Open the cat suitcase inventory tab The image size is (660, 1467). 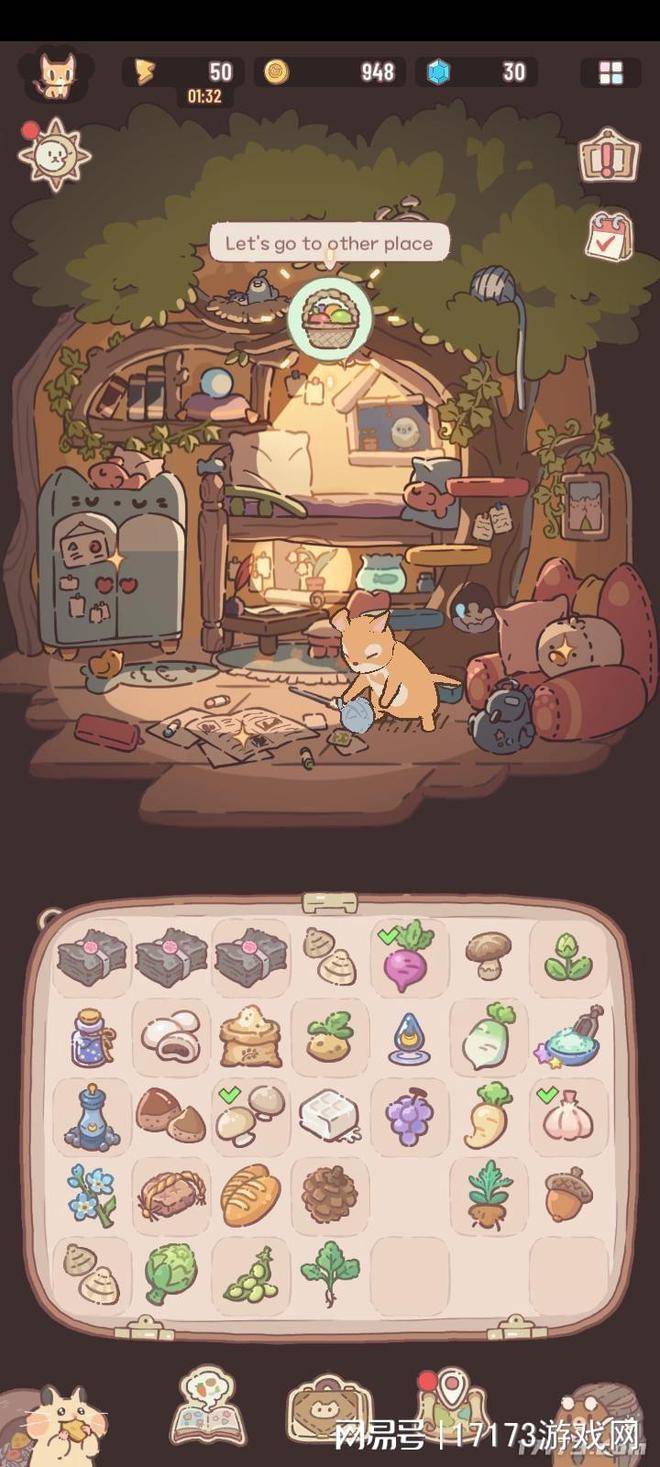(x=329, y=1408)
